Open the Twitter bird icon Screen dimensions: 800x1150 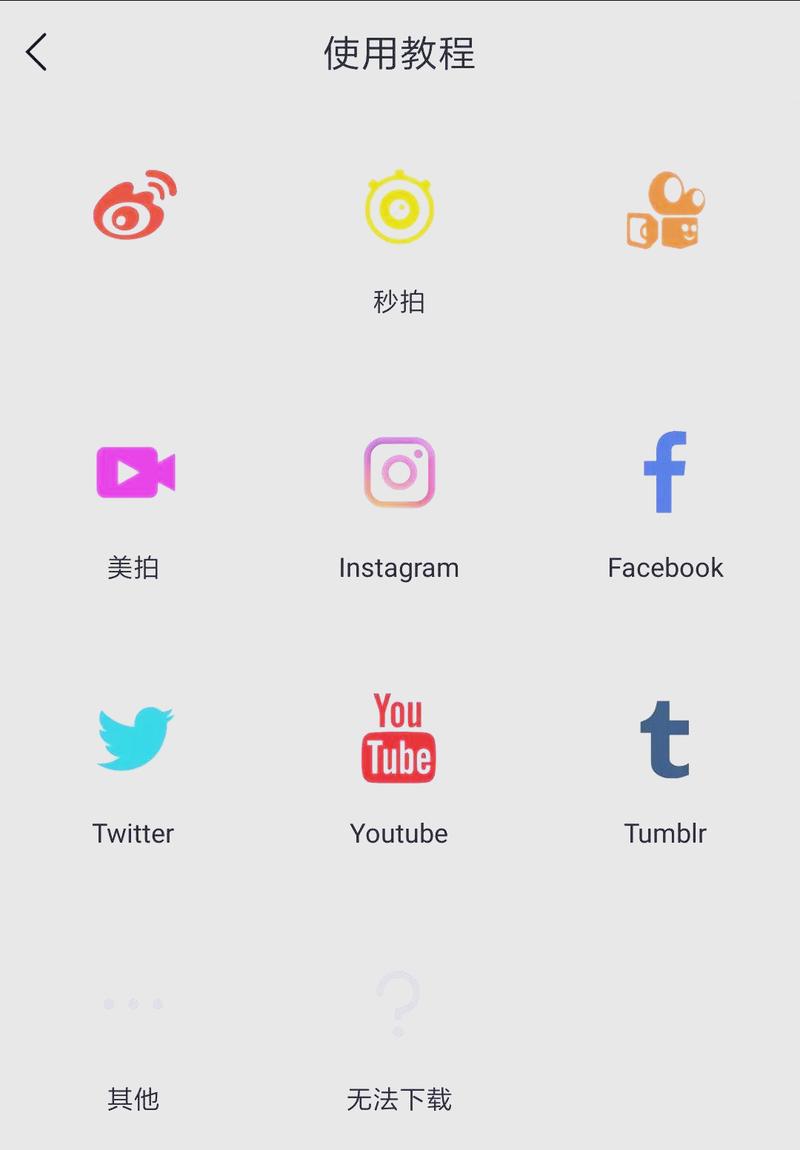(133, 738)
